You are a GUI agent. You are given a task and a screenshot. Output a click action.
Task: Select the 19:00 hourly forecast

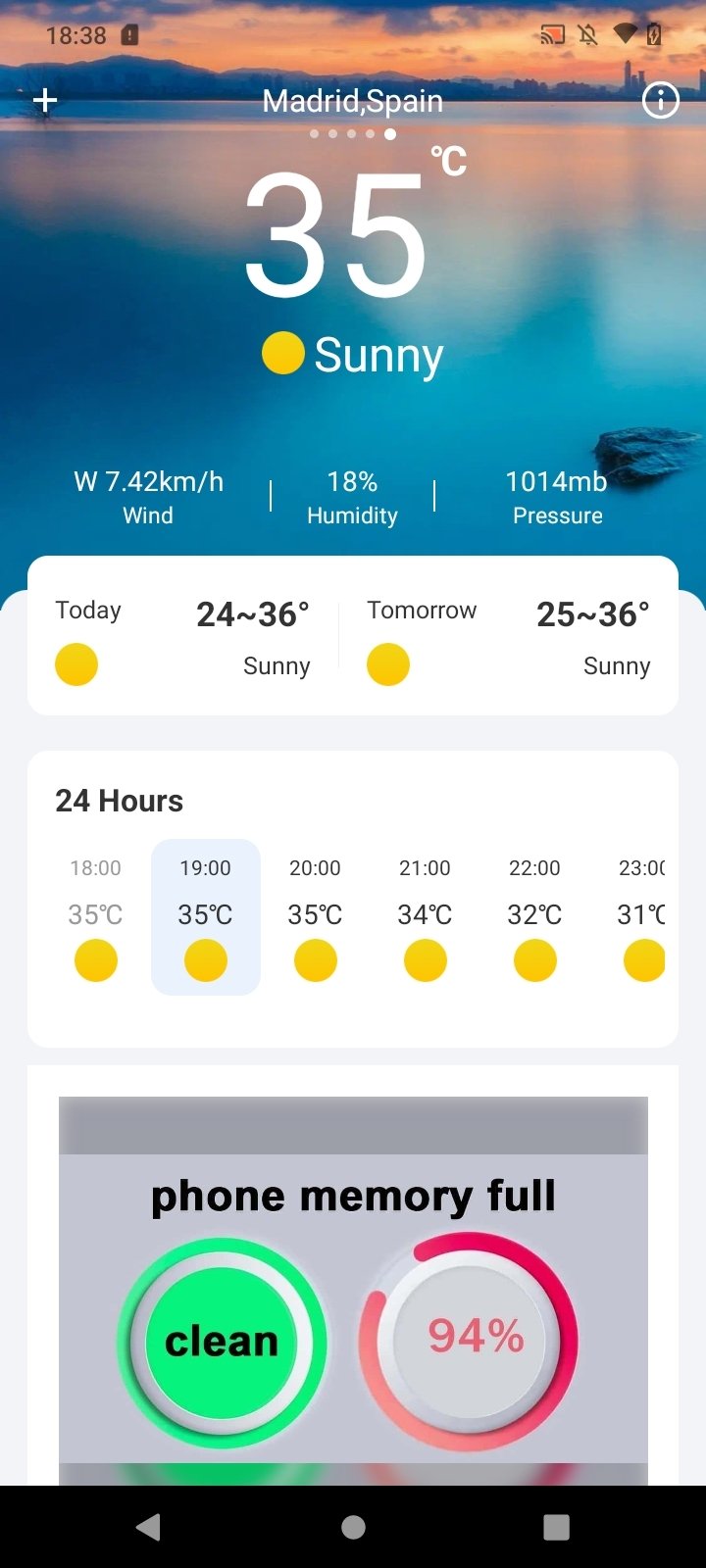pos(206,917)
